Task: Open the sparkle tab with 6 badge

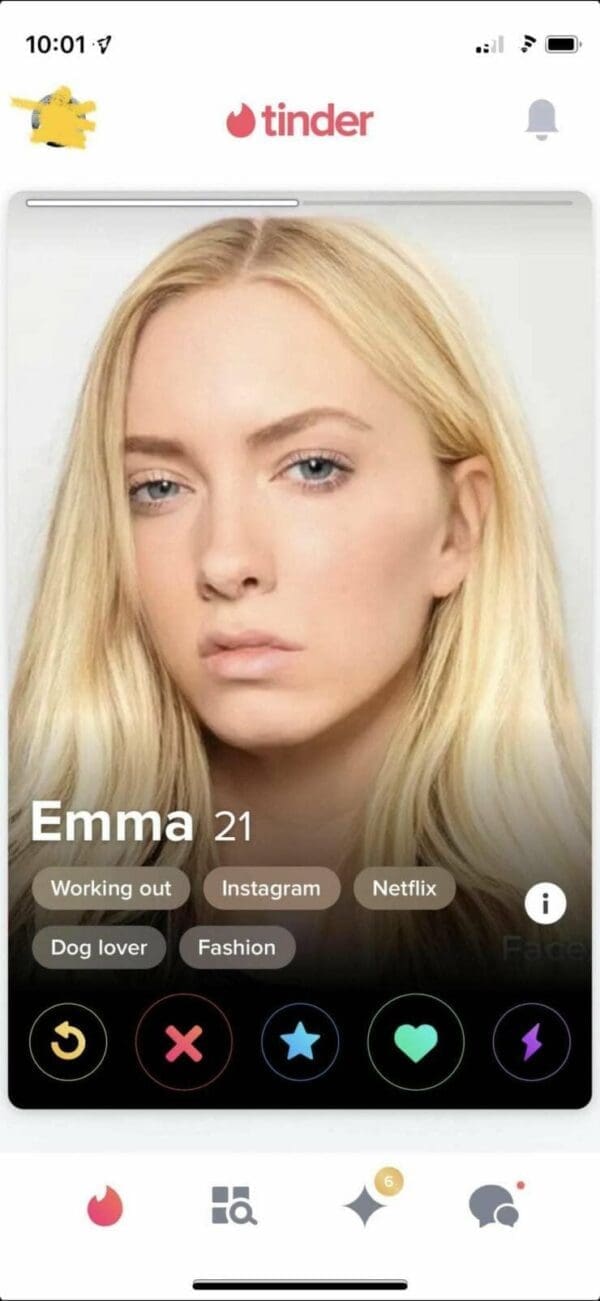Action: click(366, 1206)
